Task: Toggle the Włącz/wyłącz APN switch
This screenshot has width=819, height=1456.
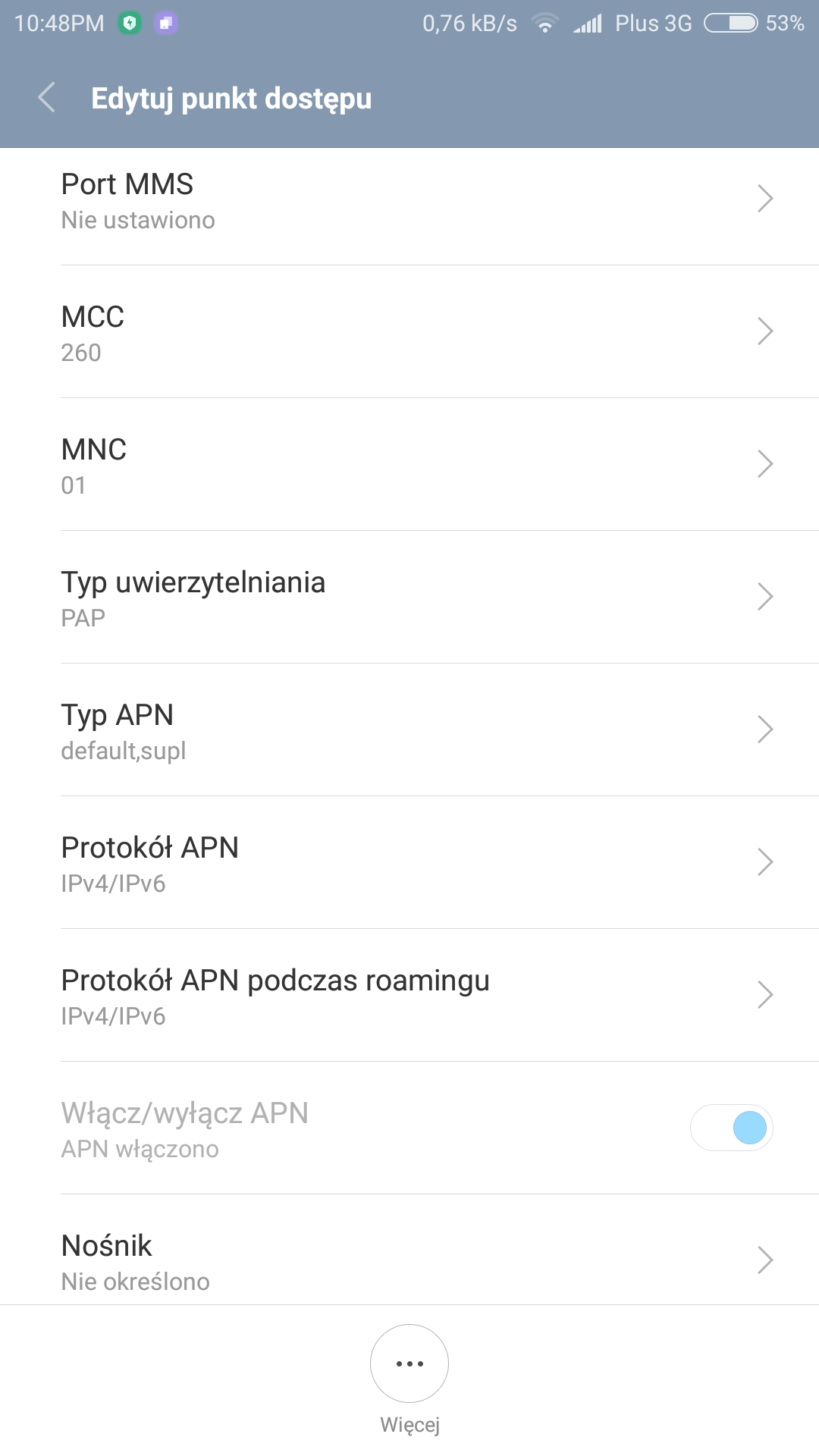Action: coord(732,1128)
